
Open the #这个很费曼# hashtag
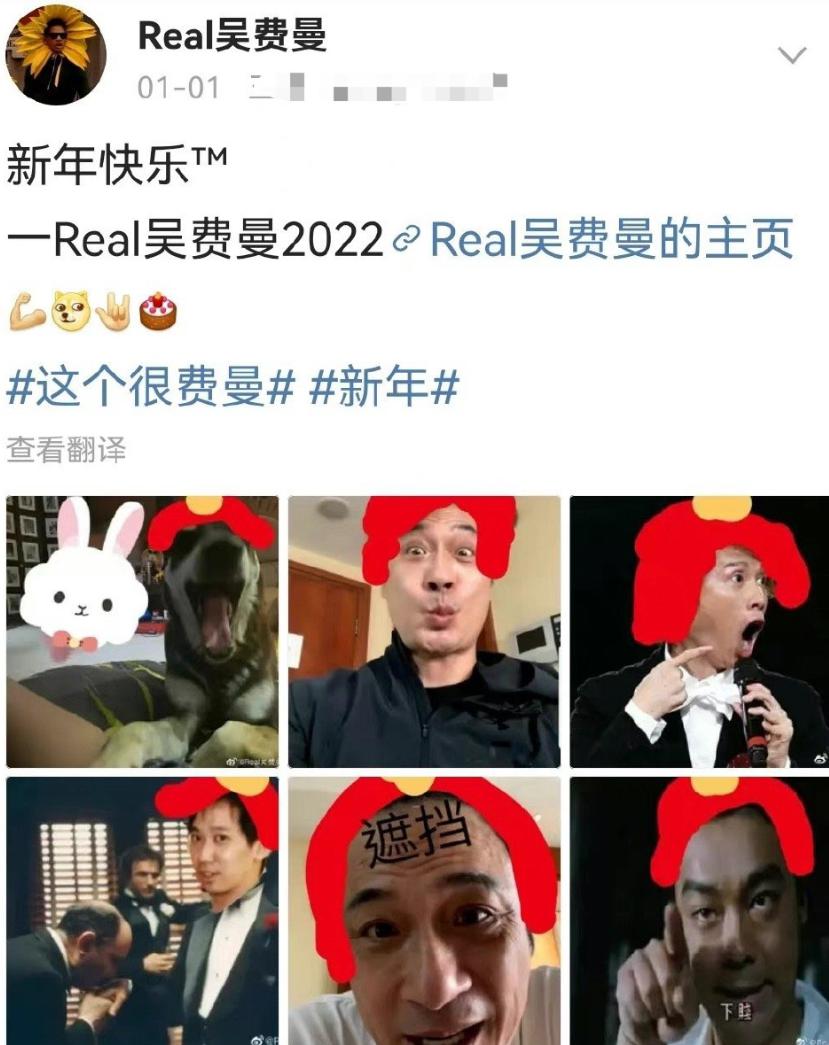150,386
